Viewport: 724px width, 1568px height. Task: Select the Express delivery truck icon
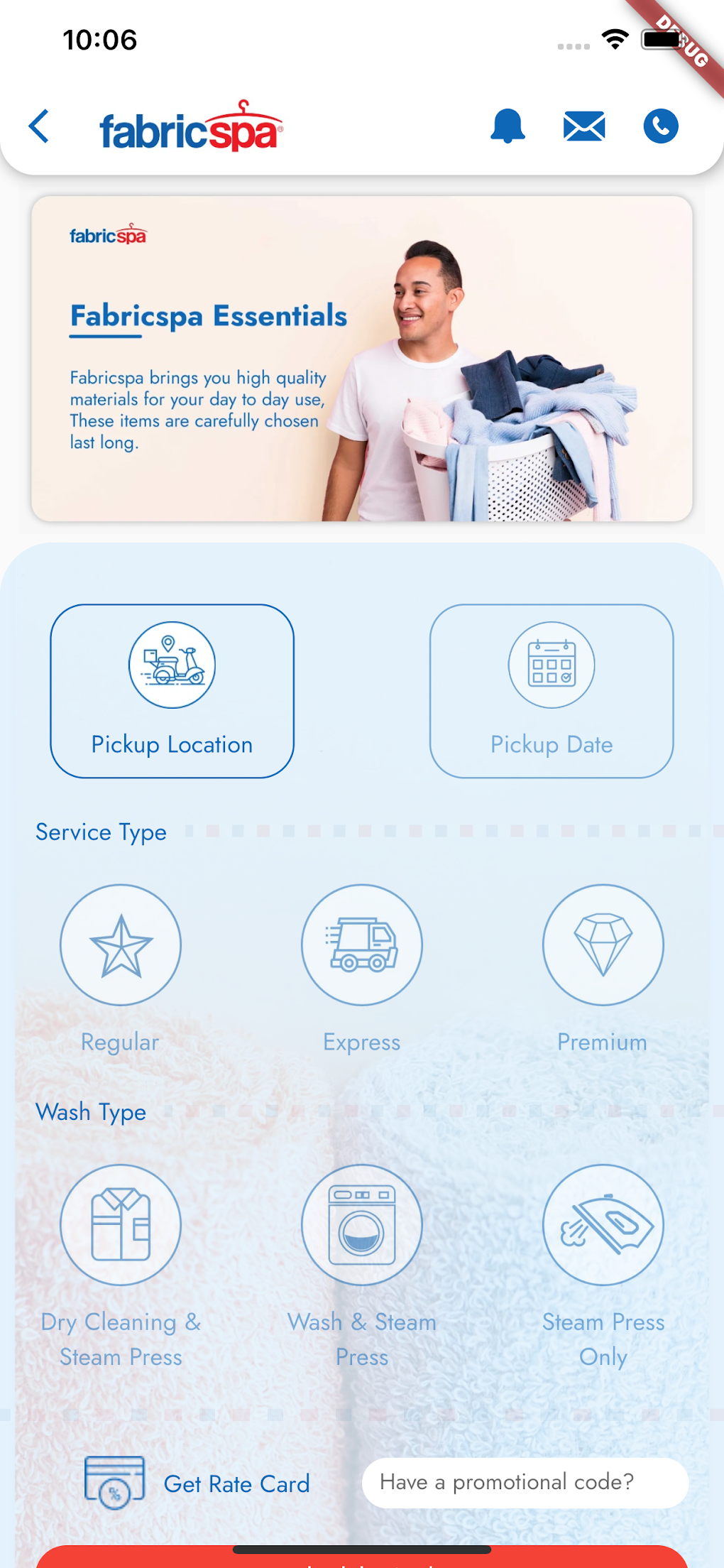pyautogui.click(x=362, y=944)
